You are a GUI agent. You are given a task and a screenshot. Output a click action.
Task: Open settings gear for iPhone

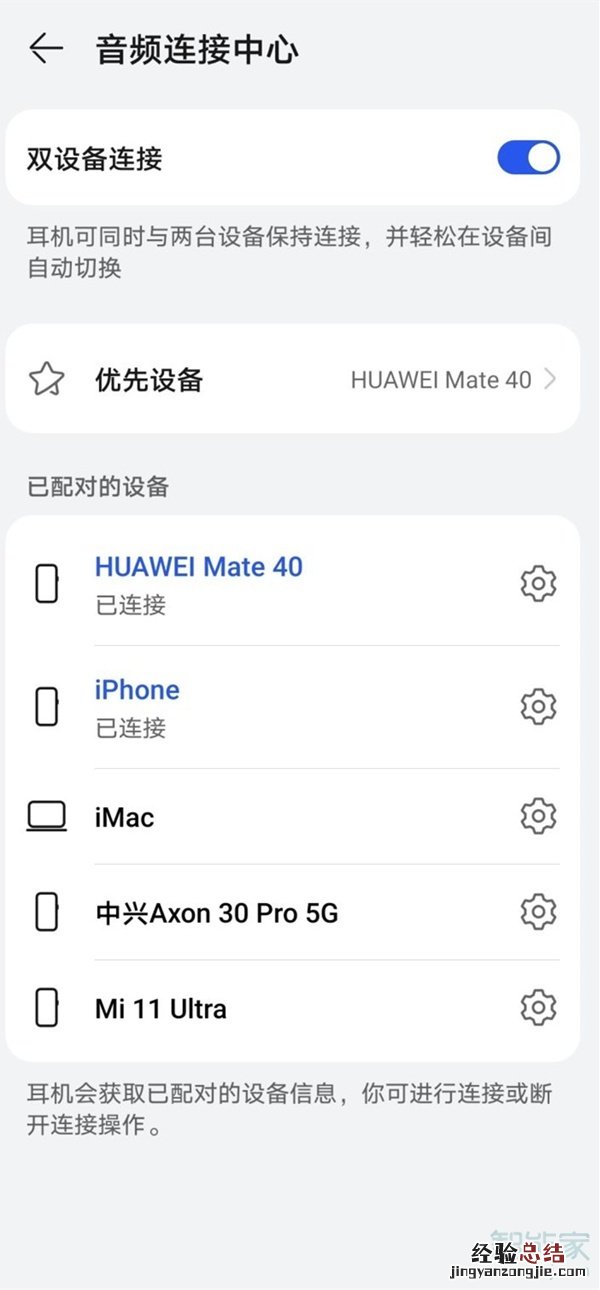pyautogui.click(x=538, y=707)
